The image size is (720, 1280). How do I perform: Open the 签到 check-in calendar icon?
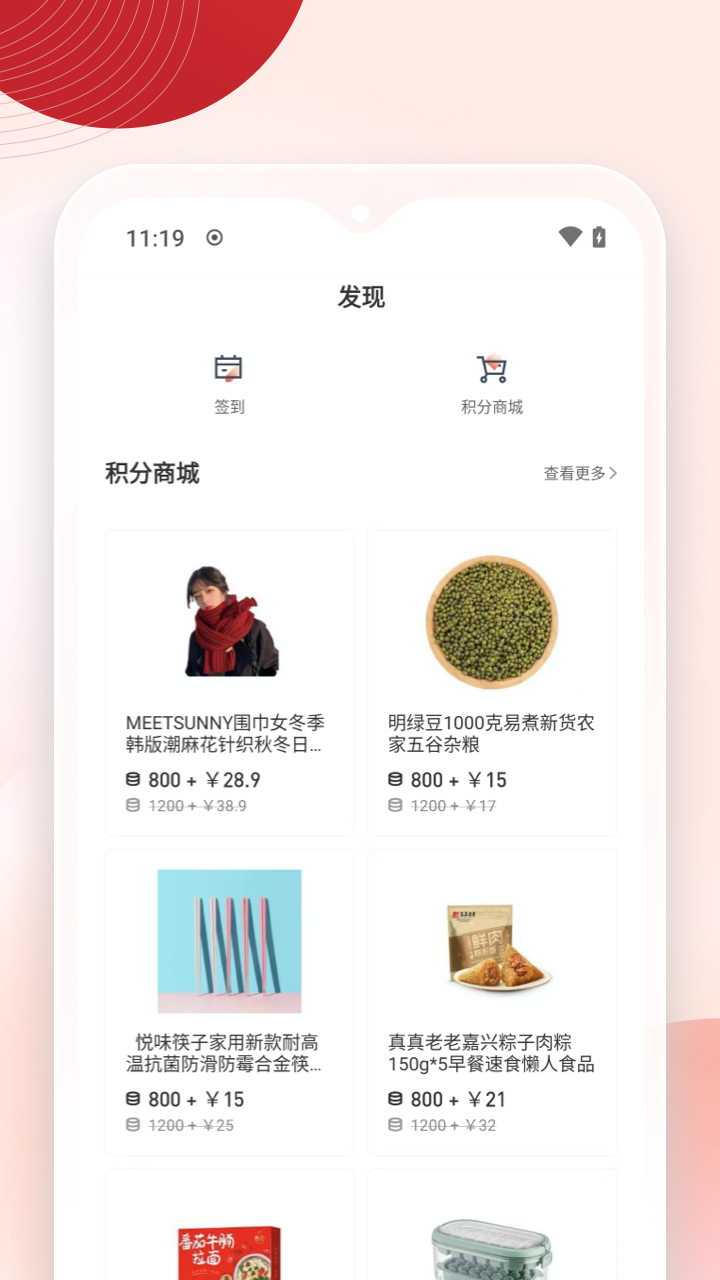point(231,366)
